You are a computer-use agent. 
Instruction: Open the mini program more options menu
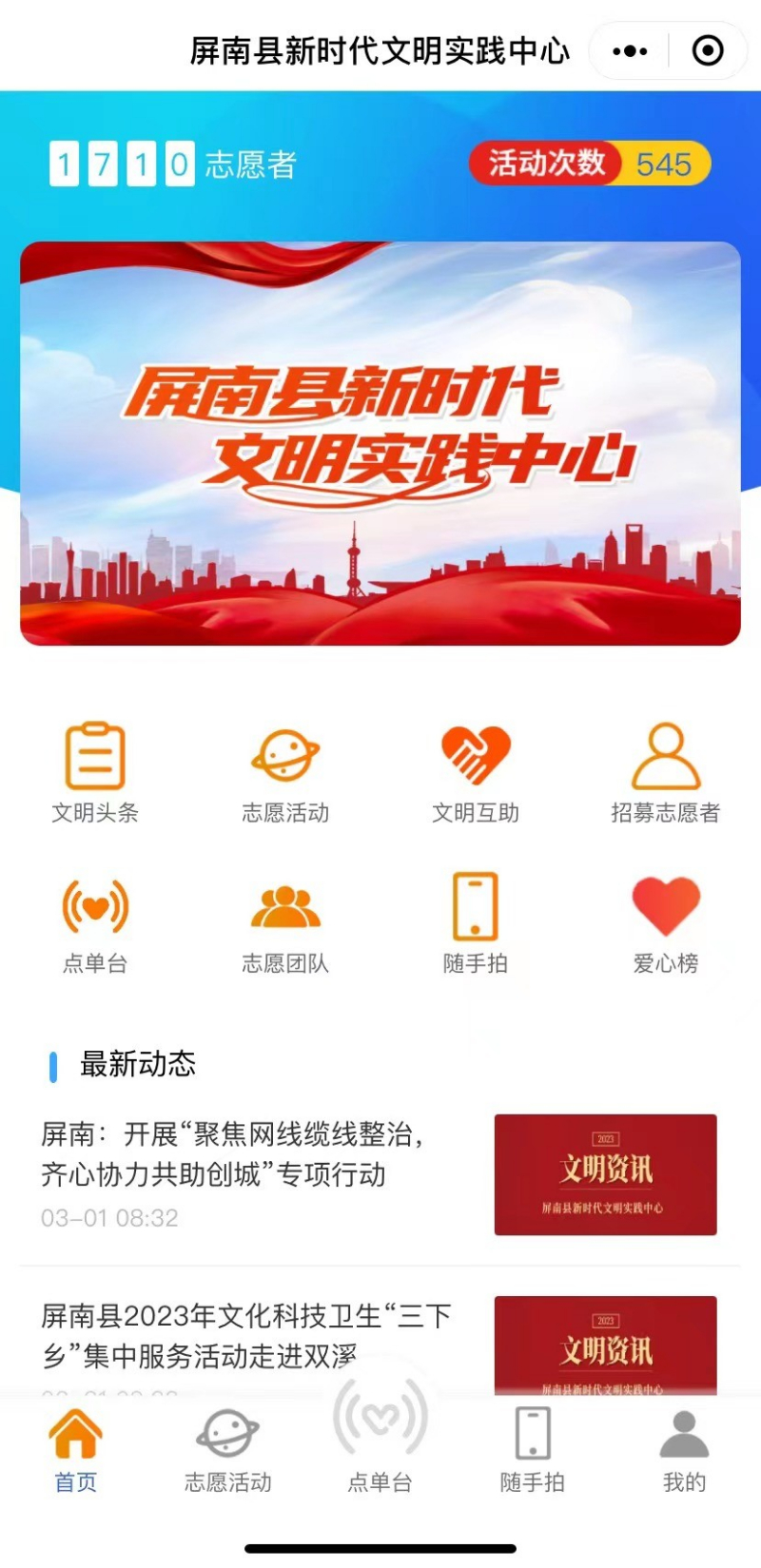(630, 51)
